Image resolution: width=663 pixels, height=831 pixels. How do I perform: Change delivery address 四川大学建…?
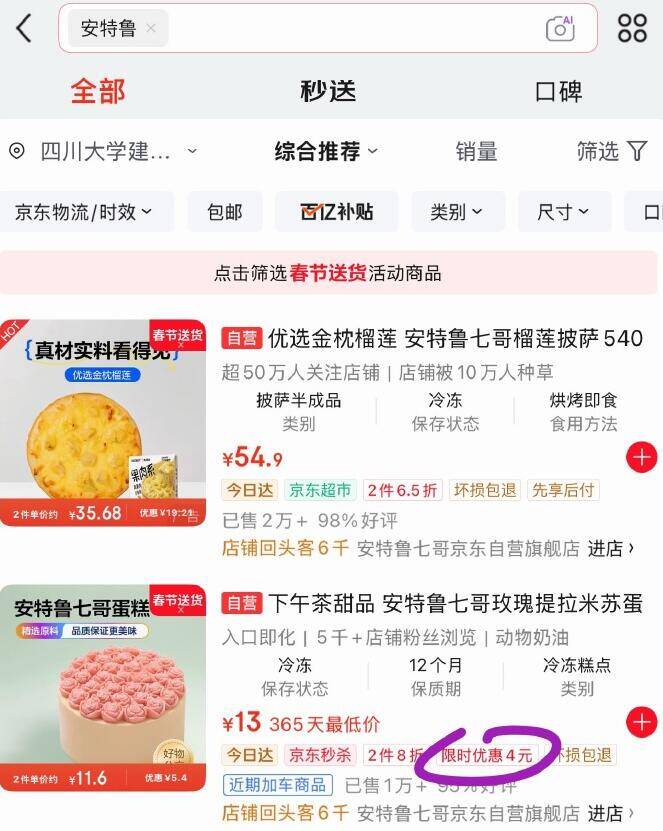[x=105, y=152]
